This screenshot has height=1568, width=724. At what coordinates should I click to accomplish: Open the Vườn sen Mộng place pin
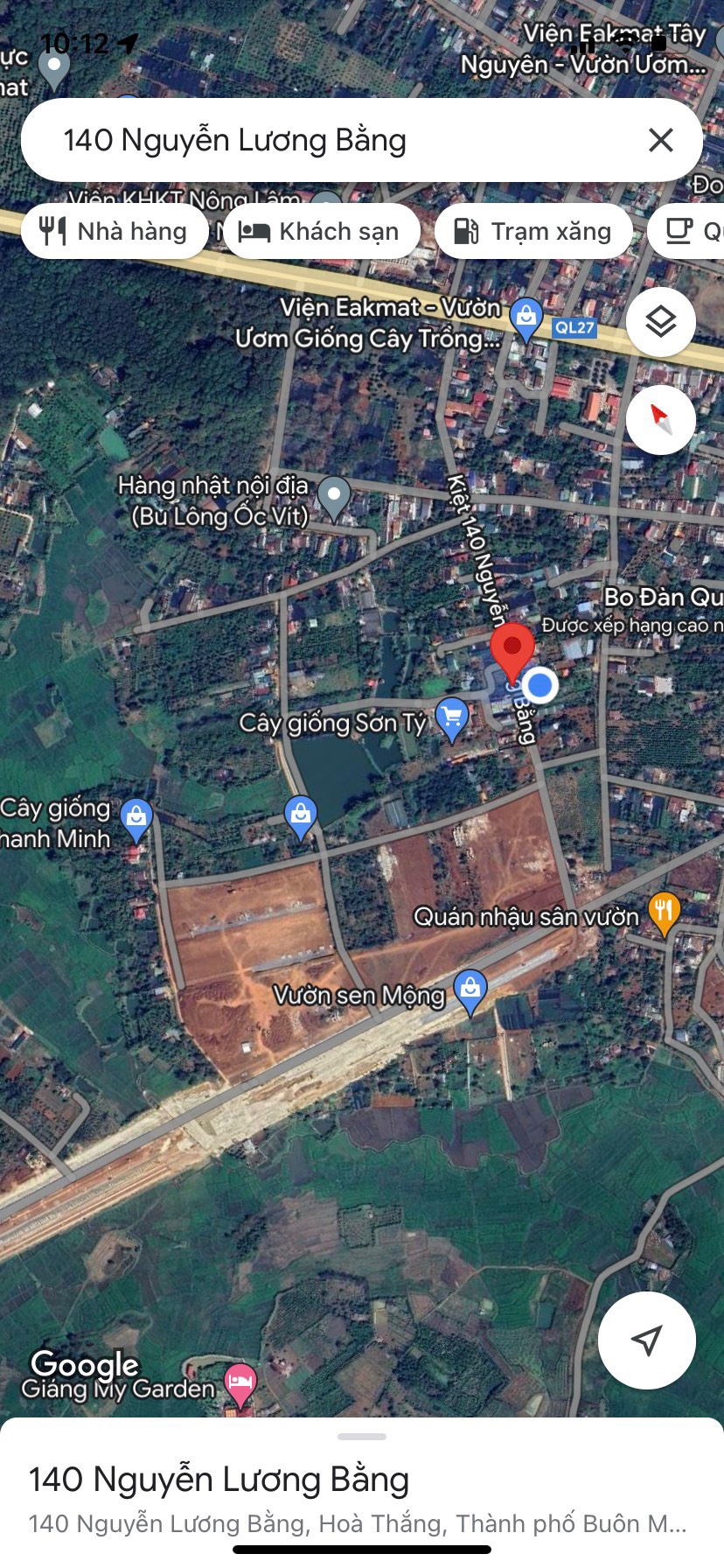point(470,993)
